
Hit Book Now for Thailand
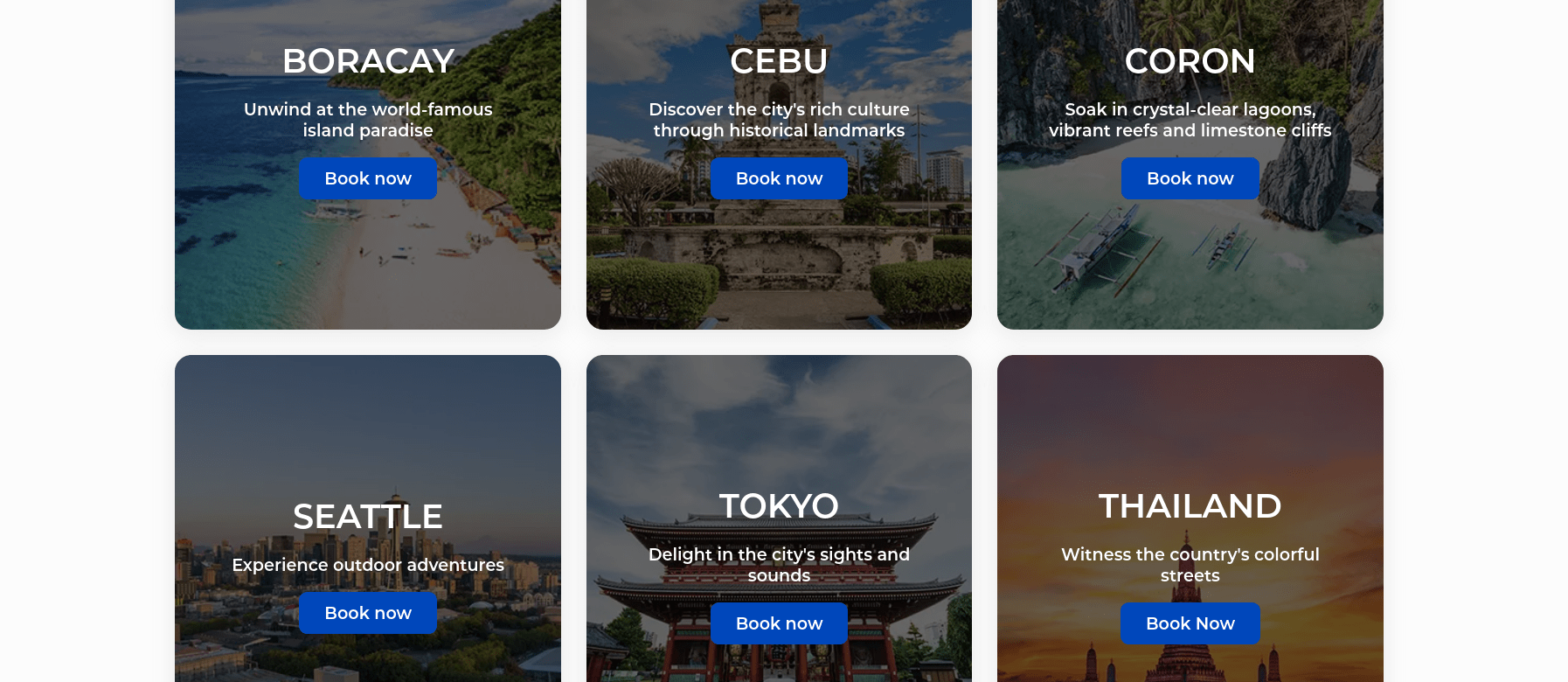(1190, 623)
